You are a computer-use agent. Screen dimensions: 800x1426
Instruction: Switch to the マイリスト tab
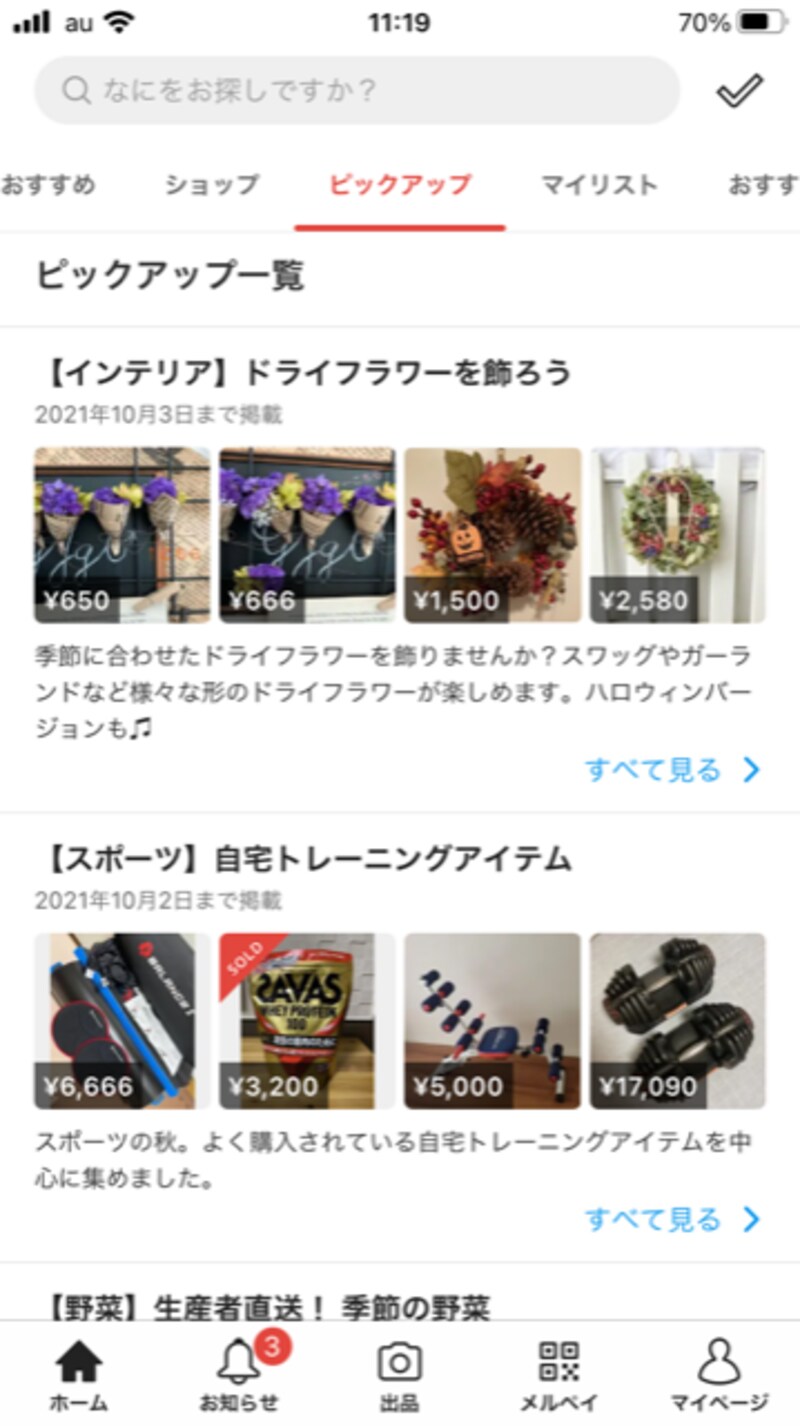(x=598, y=186)
